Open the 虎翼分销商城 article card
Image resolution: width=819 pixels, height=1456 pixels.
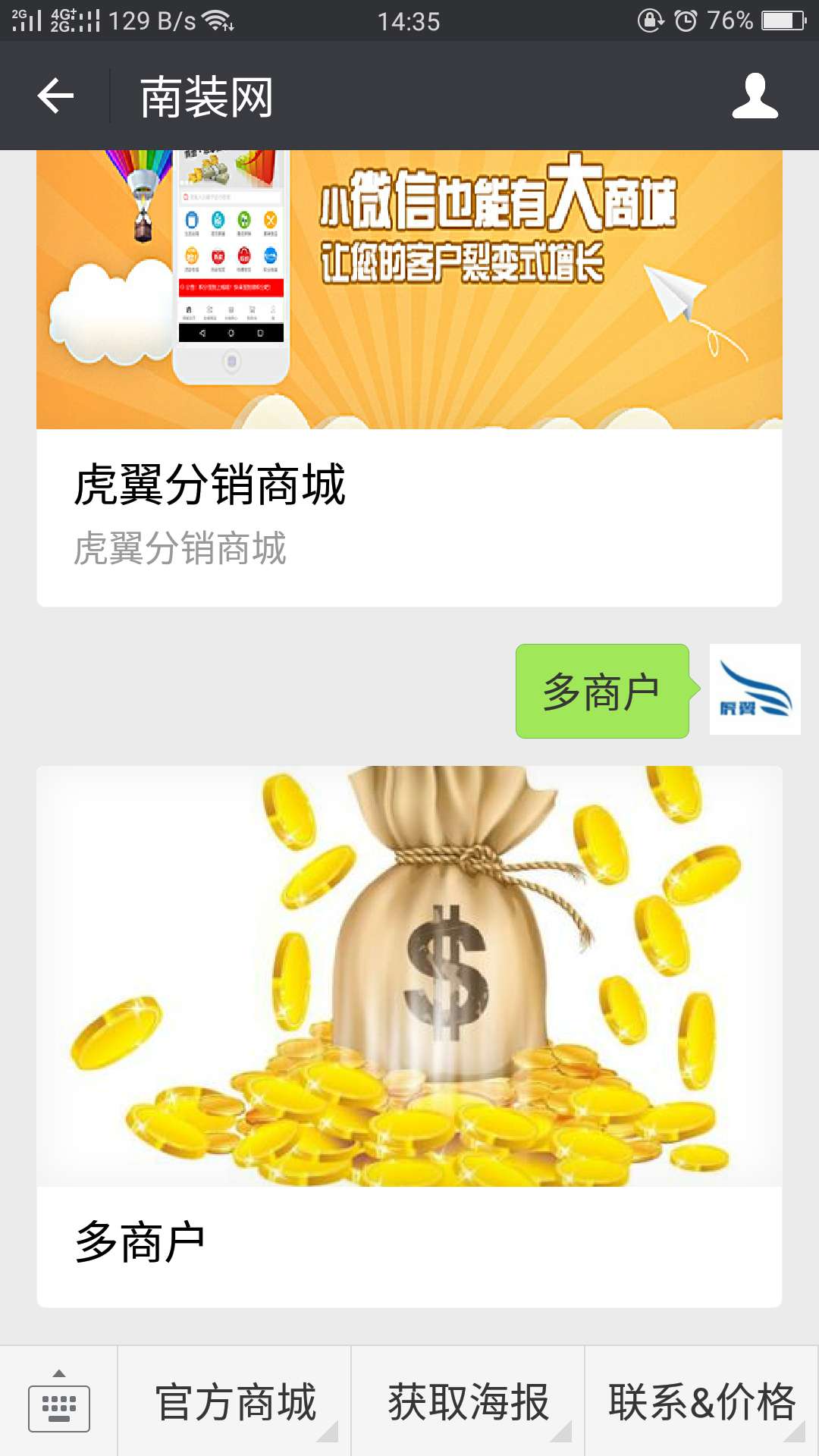pyautogui.click(x=409, y=379)
